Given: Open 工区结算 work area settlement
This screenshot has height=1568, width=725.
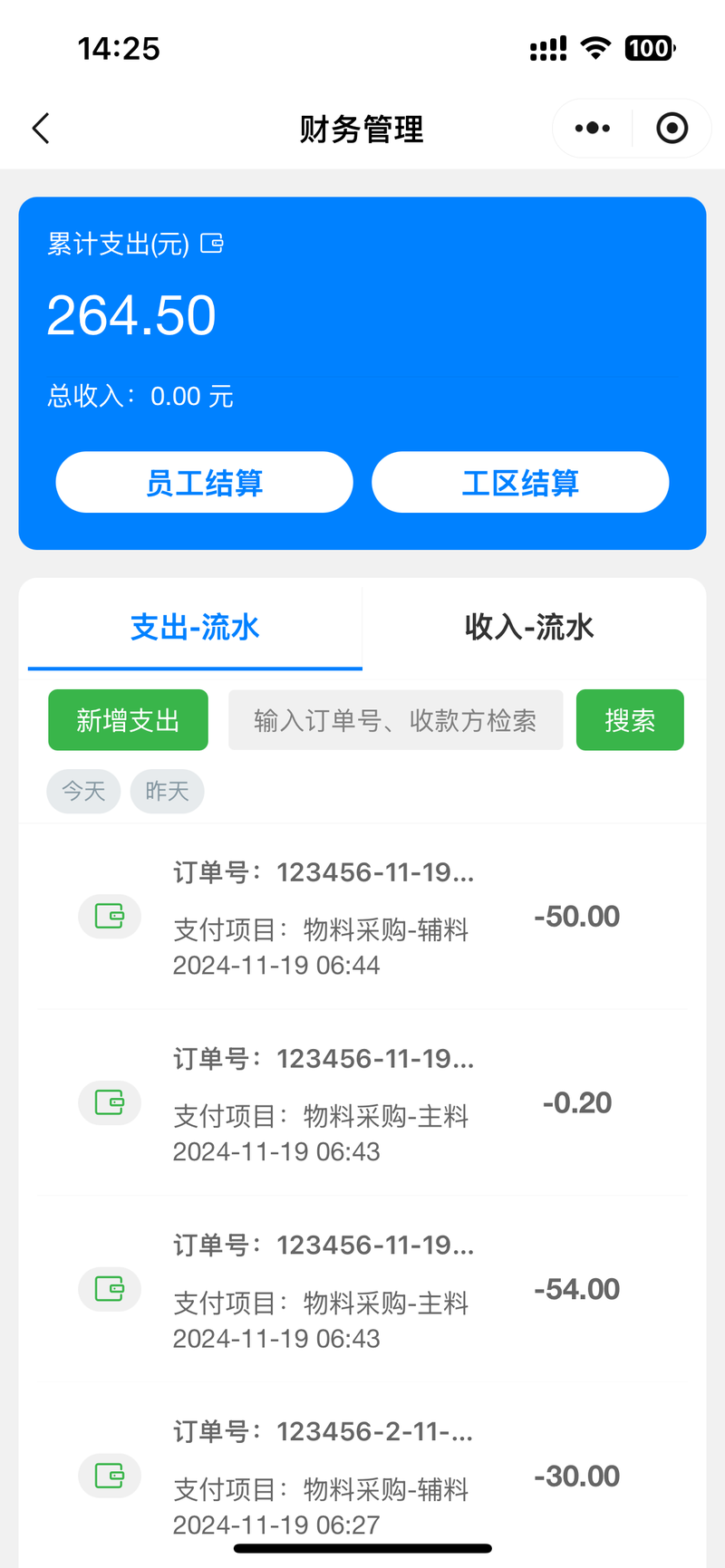Looking at the screenshot, I should [520, 482].
